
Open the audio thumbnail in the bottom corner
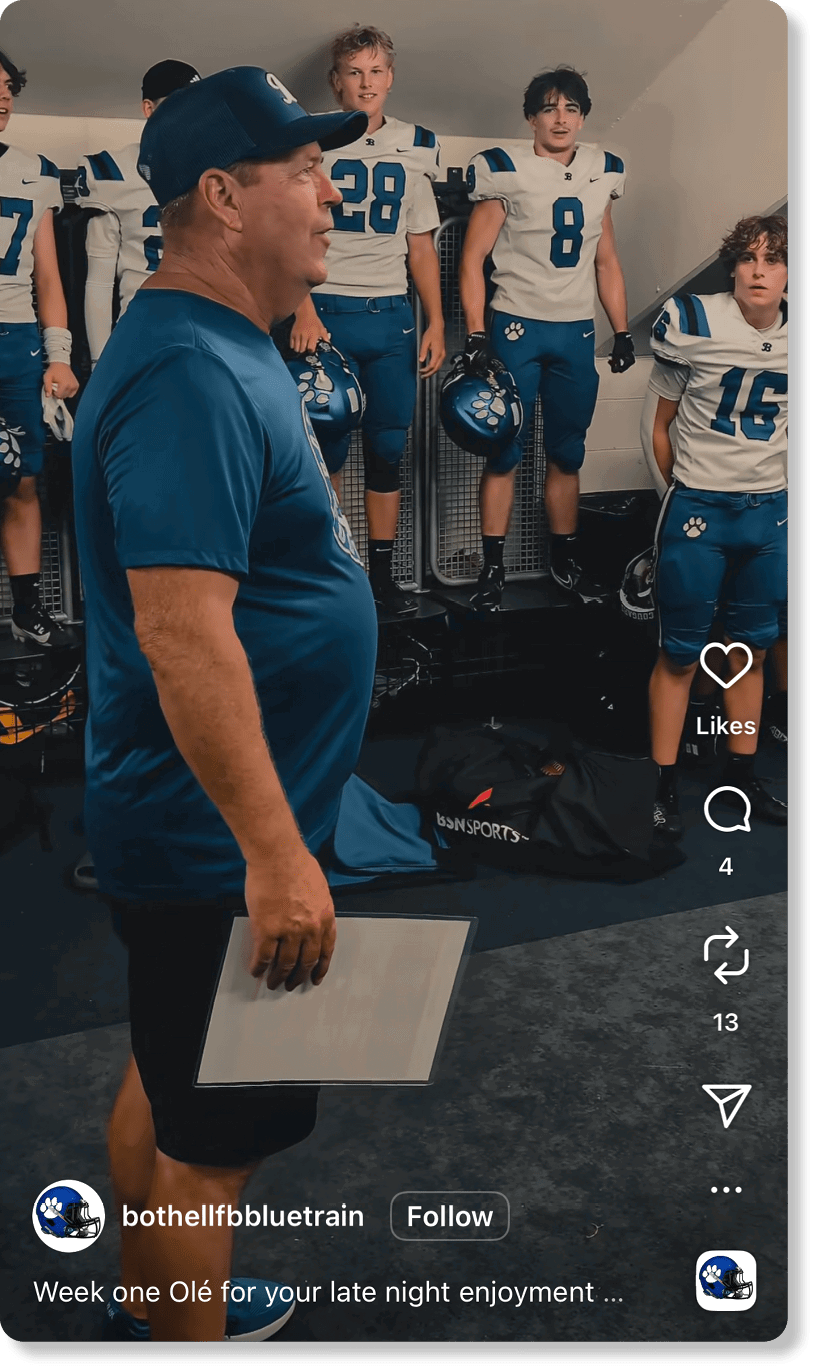[726, 1281]
